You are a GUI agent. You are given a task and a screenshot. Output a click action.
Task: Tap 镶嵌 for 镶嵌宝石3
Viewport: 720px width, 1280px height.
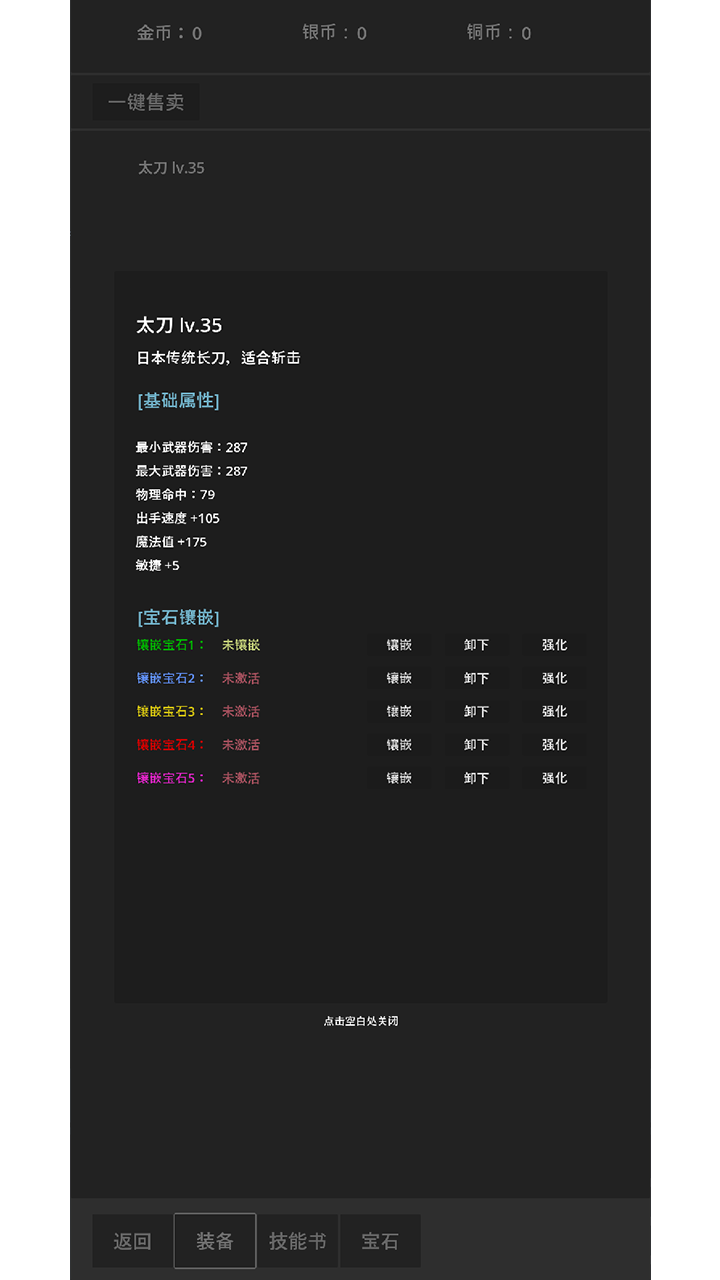pyautogui.click(x=399, y=711)
